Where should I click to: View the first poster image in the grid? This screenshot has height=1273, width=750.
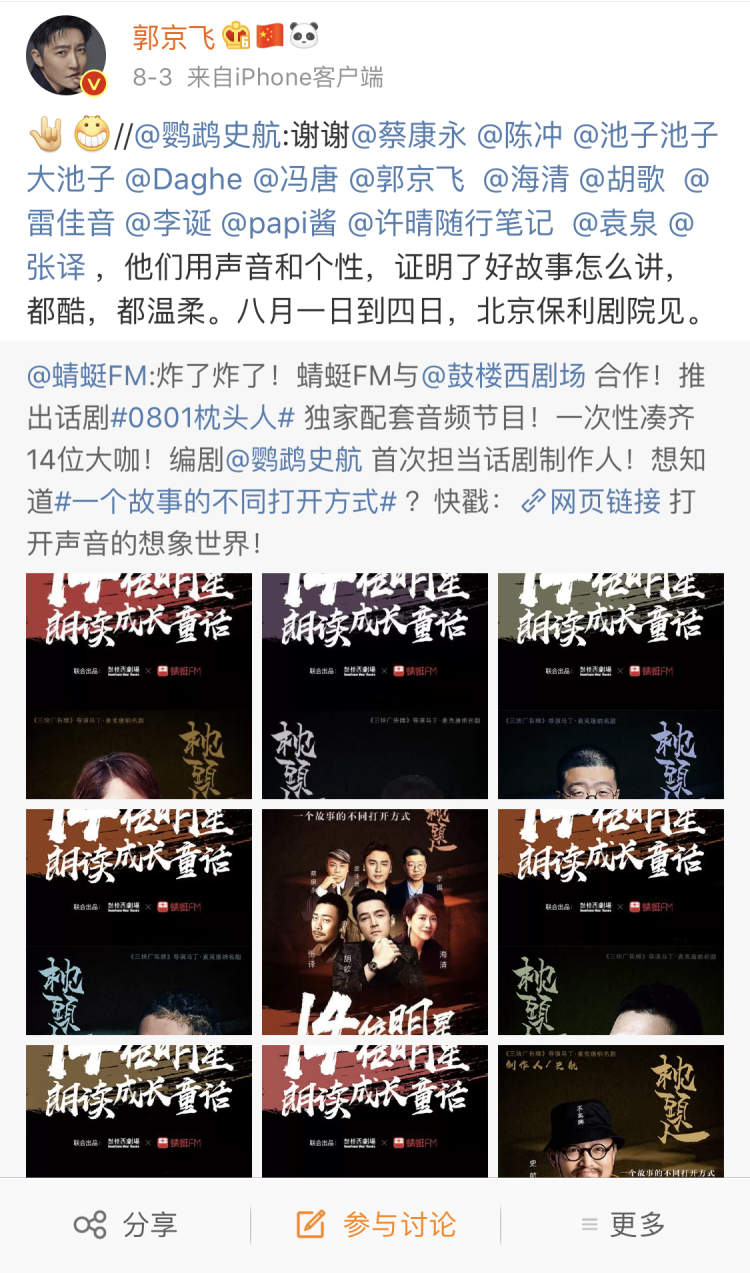pos(139,686)
